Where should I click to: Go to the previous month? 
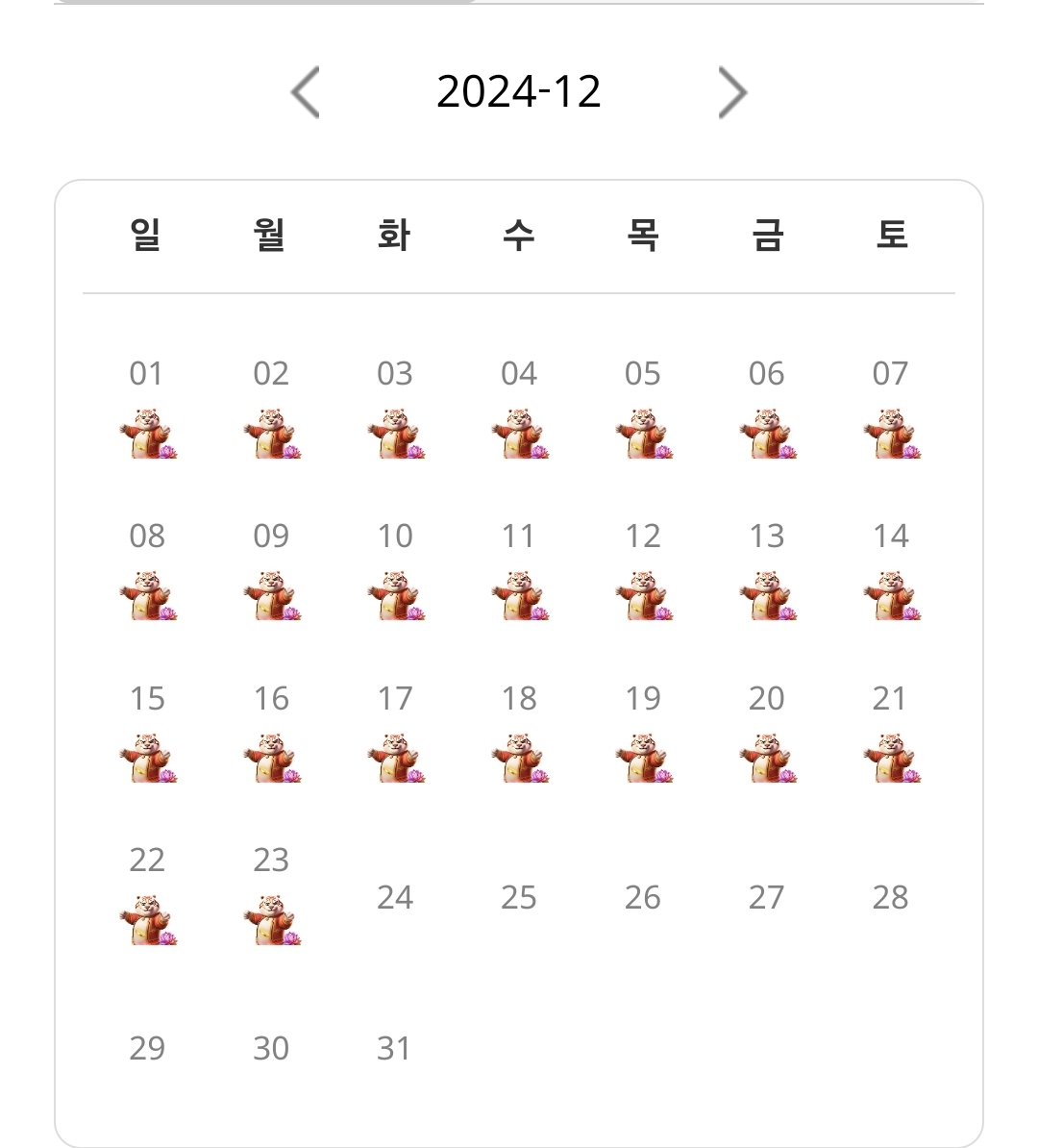305,92
